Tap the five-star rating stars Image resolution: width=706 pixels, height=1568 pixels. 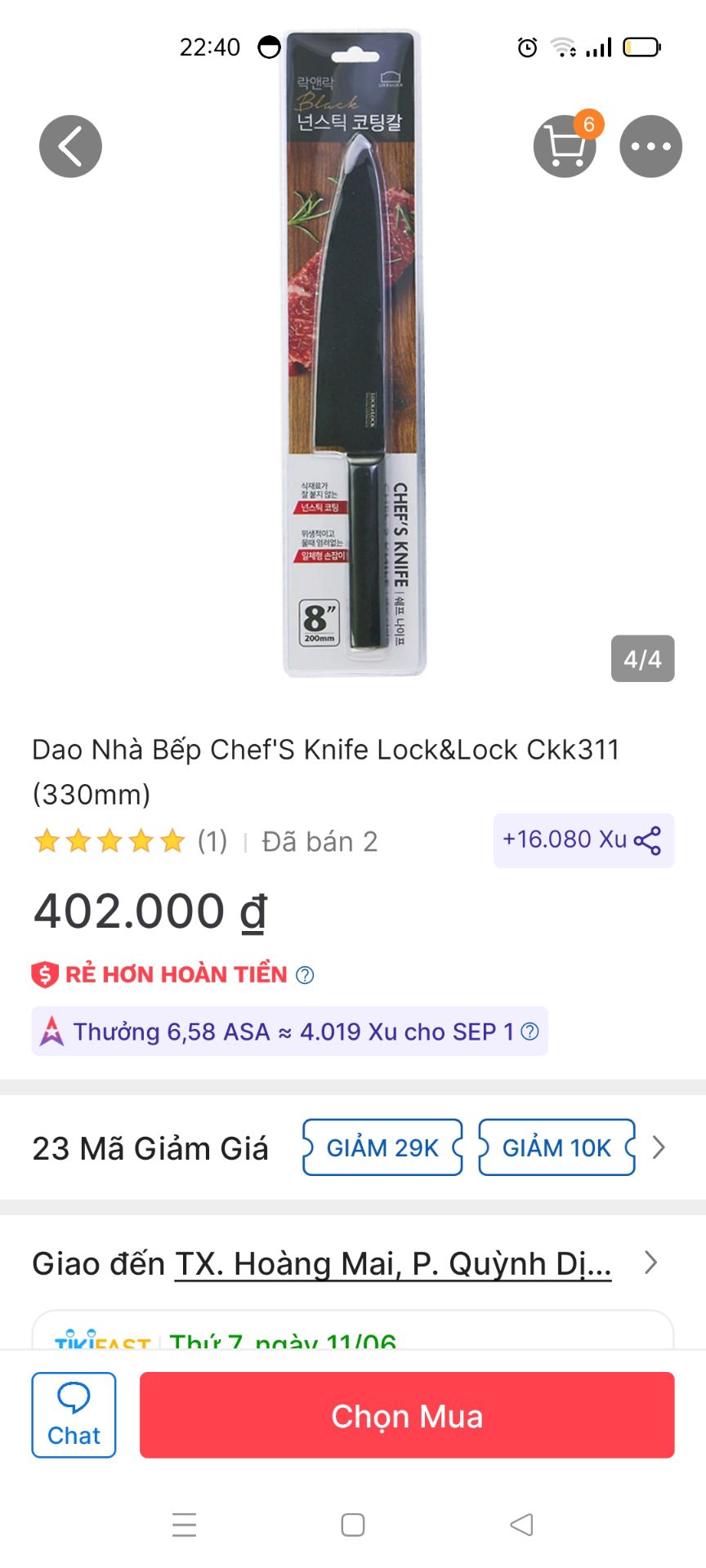coord(110,840)
